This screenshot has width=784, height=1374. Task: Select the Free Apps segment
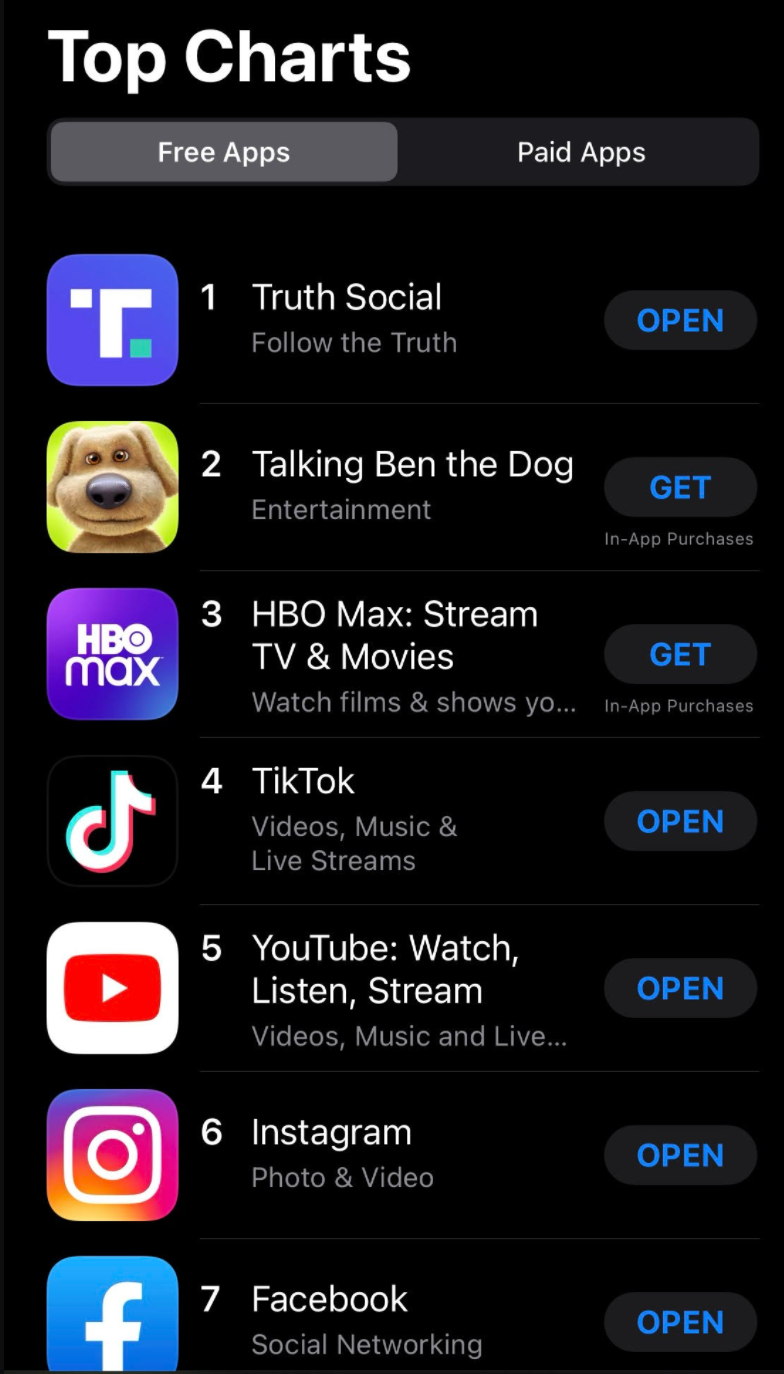[x=224, y=153]
